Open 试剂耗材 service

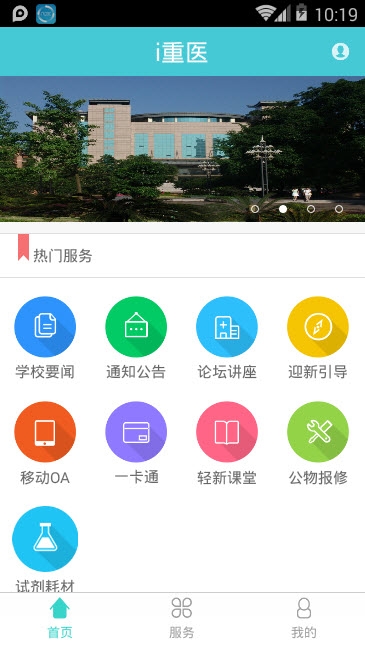tap(45, 549)
